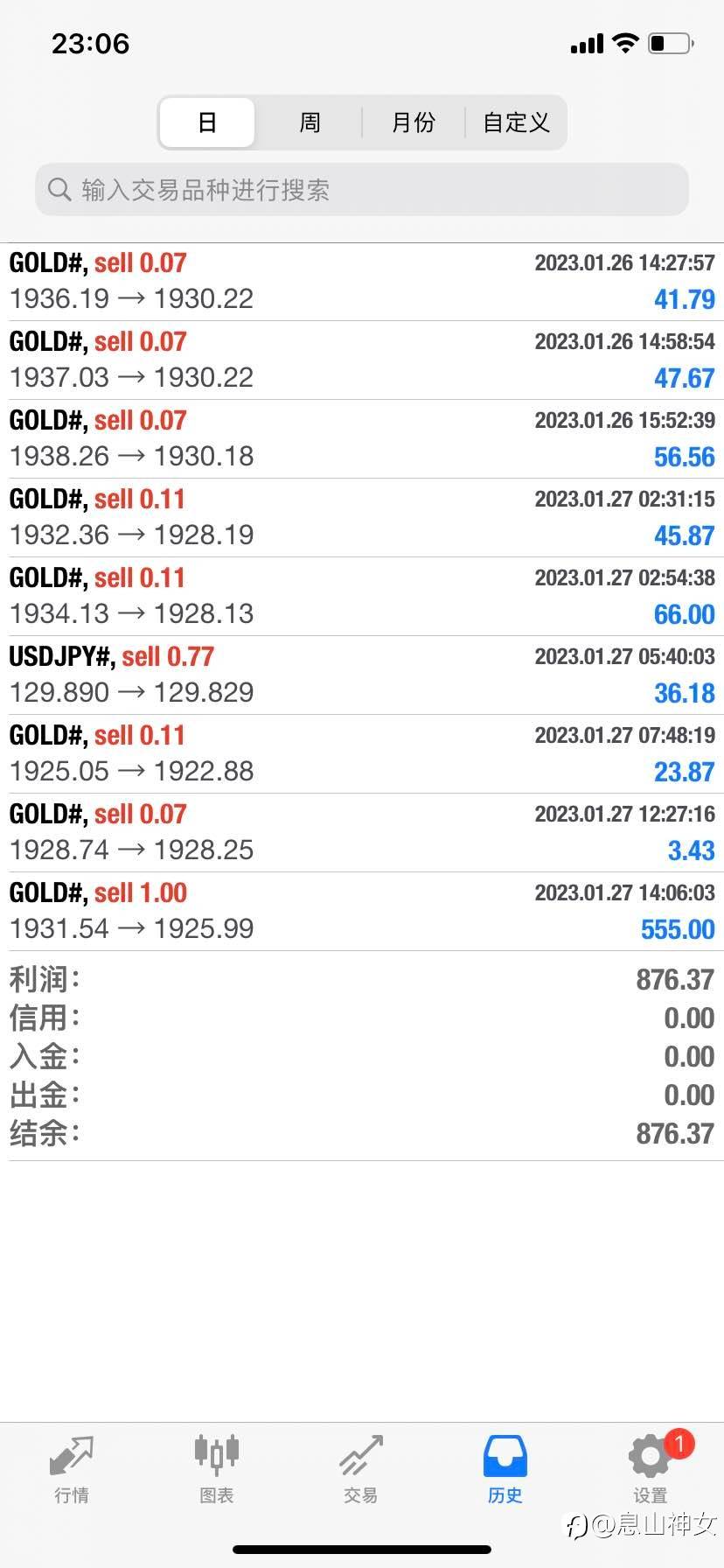Image resolution: width=724 pixels, height=1568 pixels.
Task: Switch to the 周 (week) period
Action: [310, 122]
